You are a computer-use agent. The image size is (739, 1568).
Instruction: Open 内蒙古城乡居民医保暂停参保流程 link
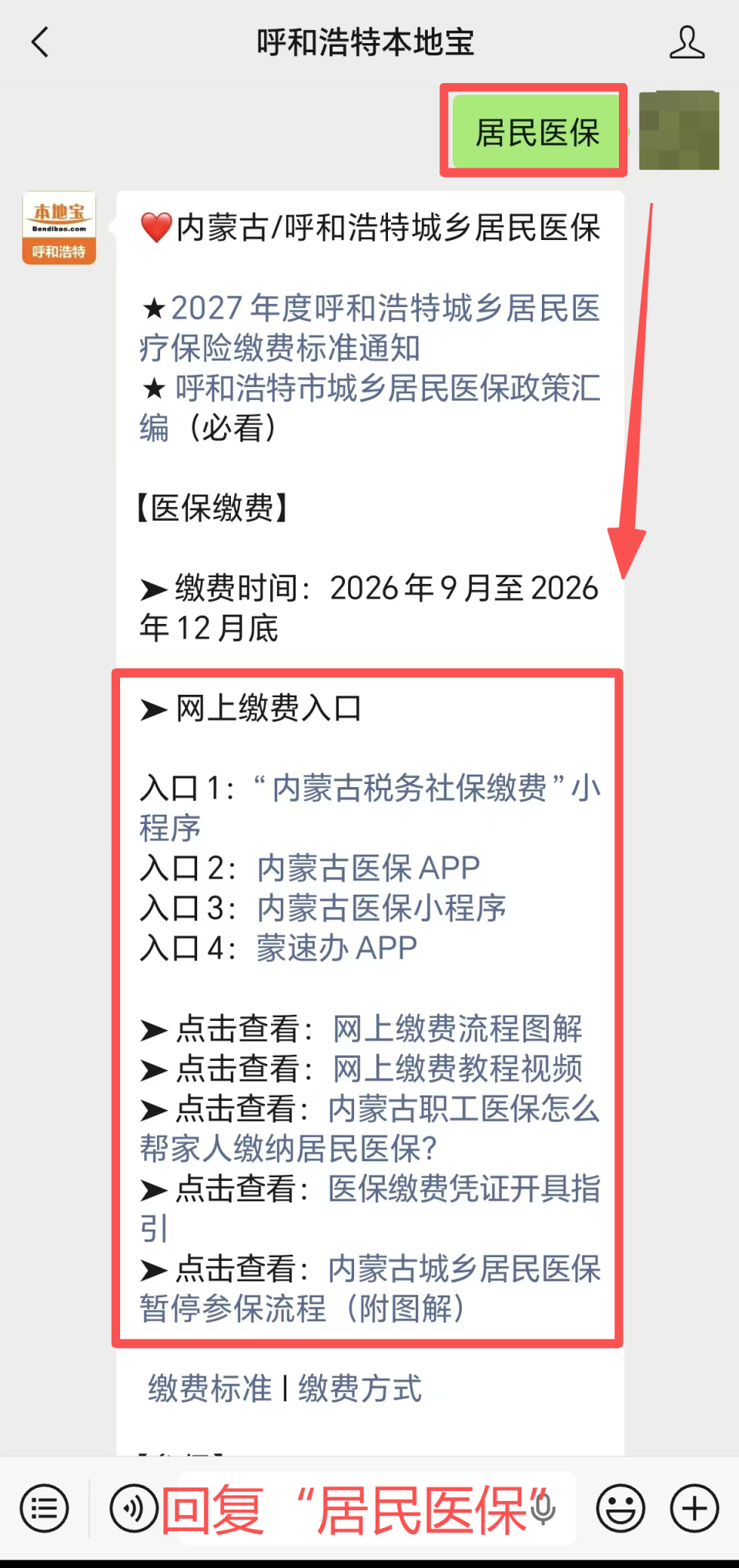[x=370, y=1288]
